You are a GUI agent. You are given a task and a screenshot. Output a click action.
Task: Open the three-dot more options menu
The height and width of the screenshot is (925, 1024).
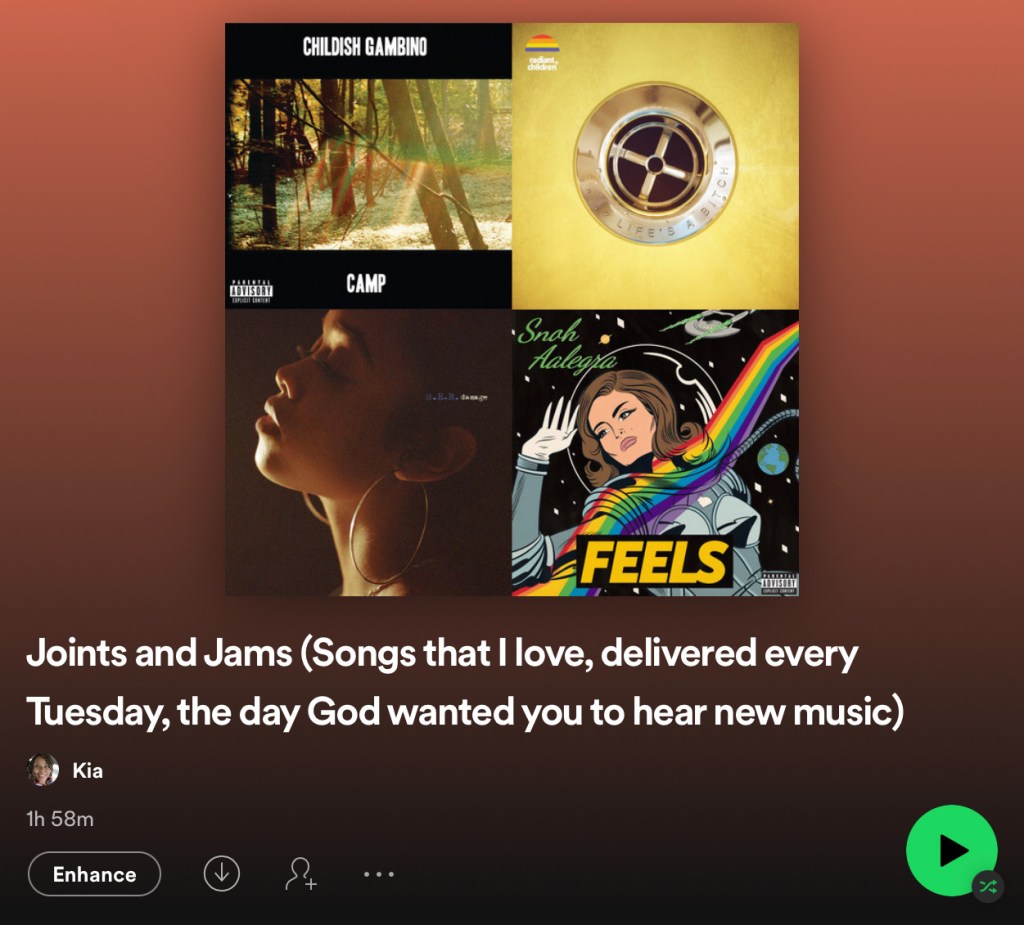380,874
